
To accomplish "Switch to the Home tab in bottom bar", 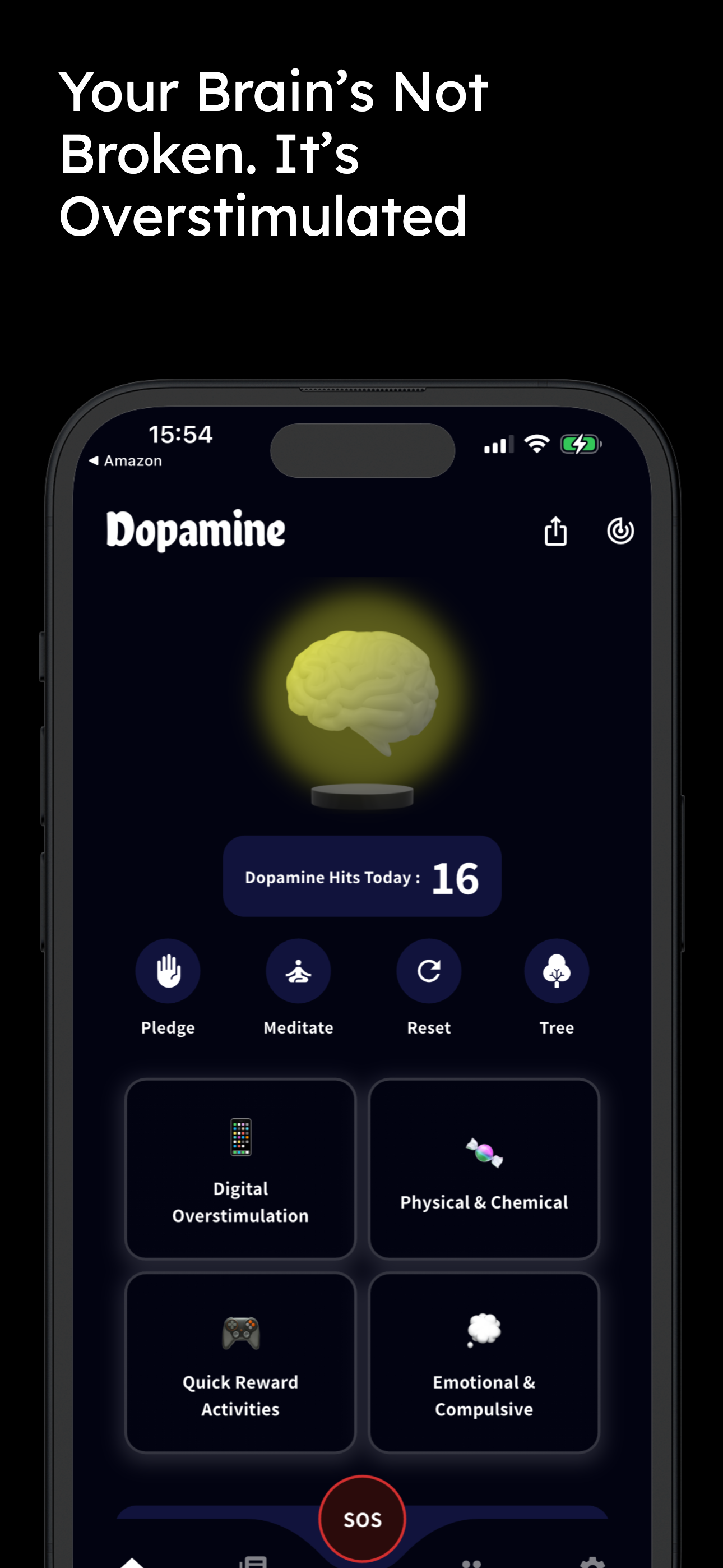I will click(x=133, y=1562).
